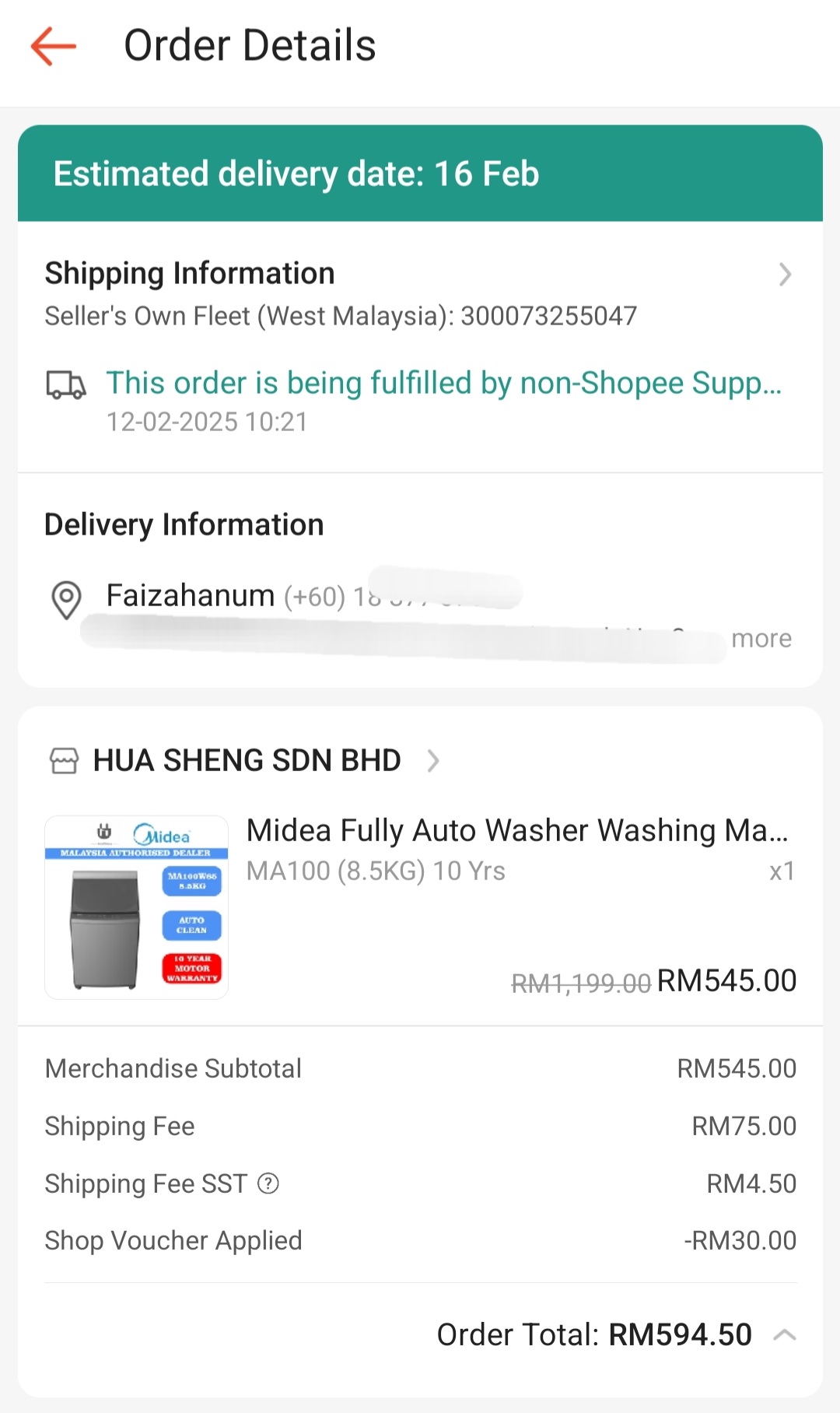
Task: Open Shipping Information details
Action: coord(784,275)
